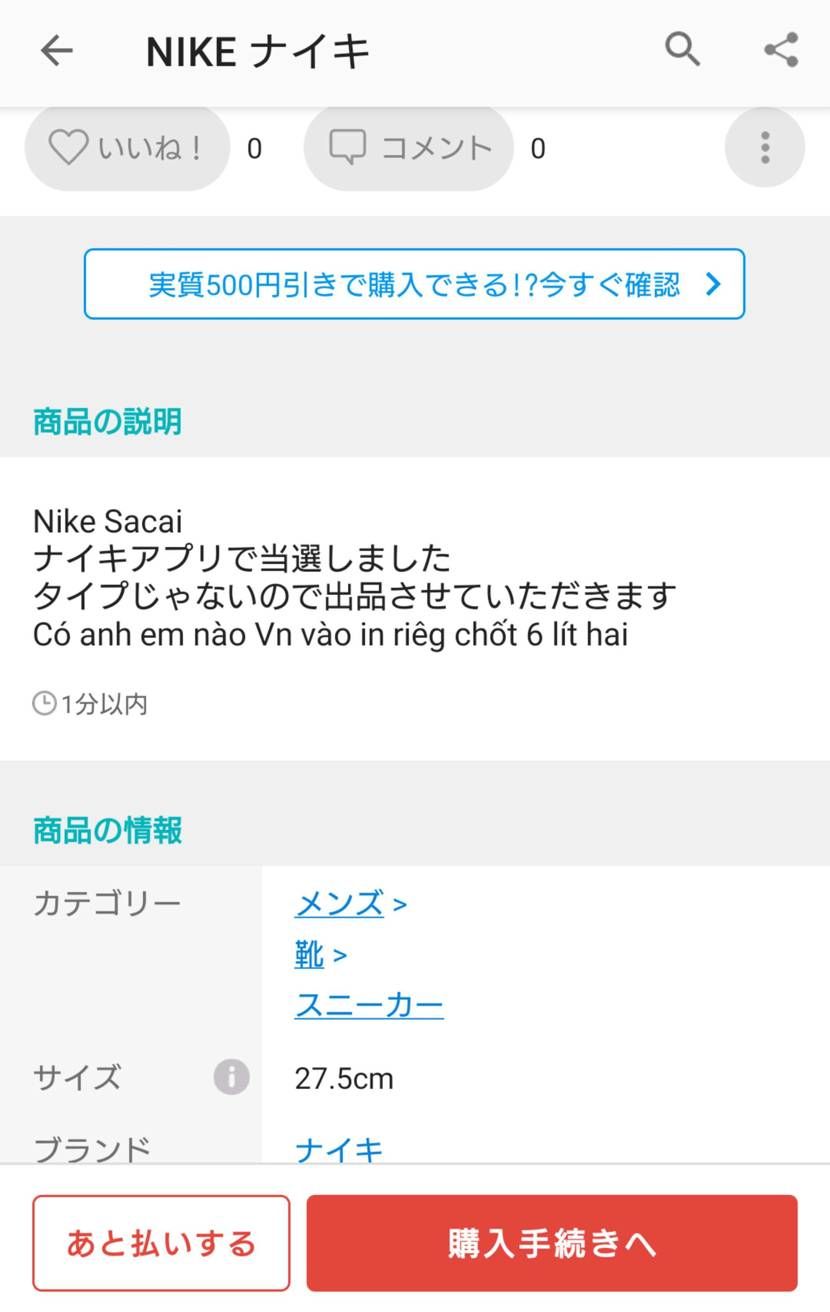Screen dimensions: 830x1312
Task: Tap the comment speech bubble icon
Action: [x=347, y=146]
